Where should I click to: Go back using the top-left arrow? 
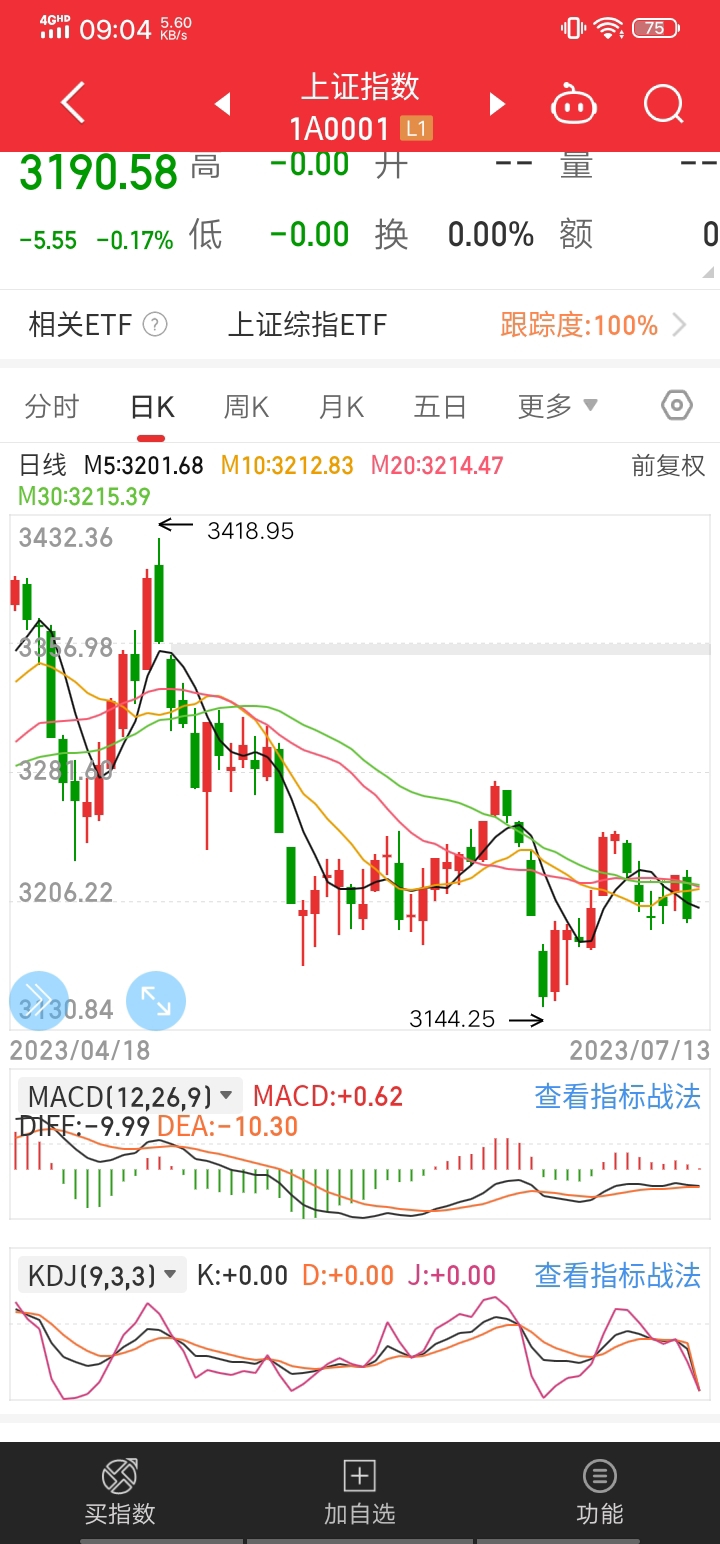click(73, 103)
